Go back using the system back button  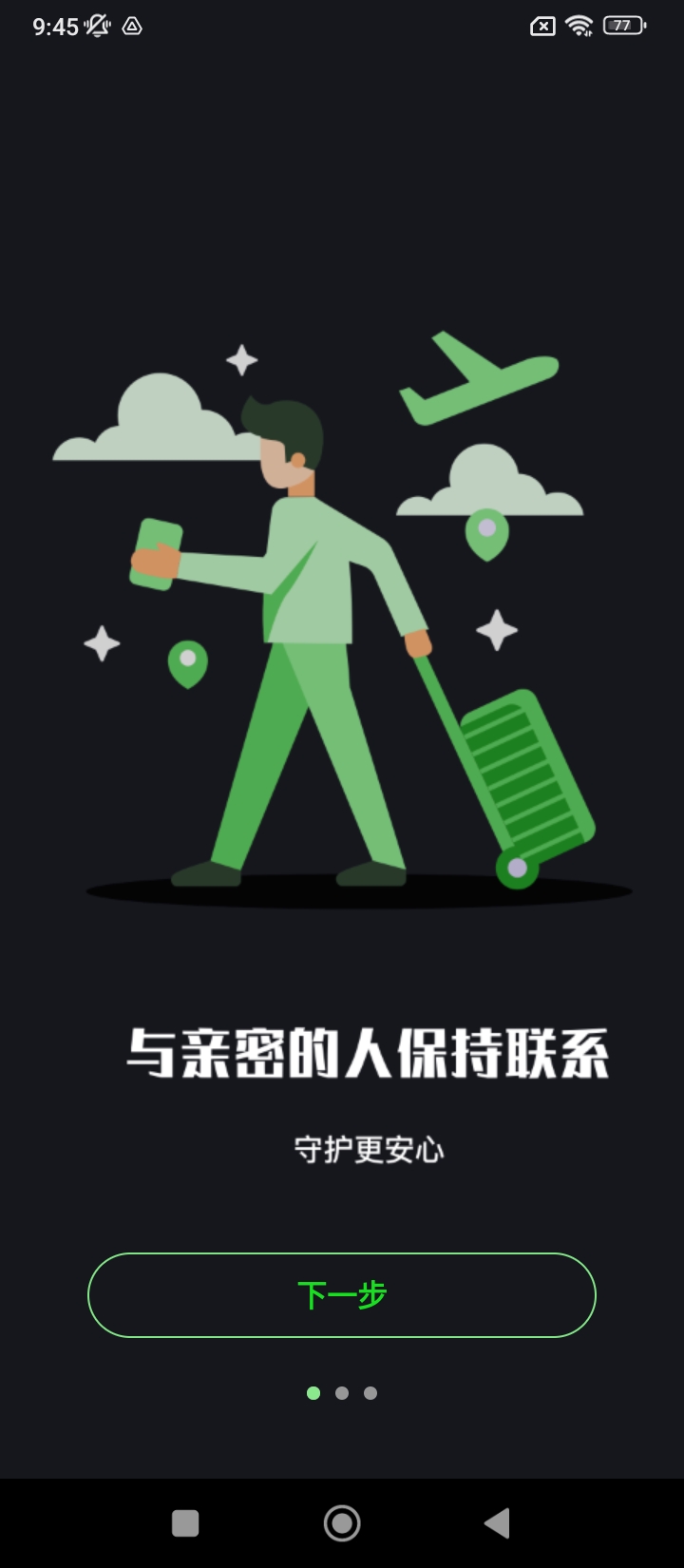tap(497, 1523)
